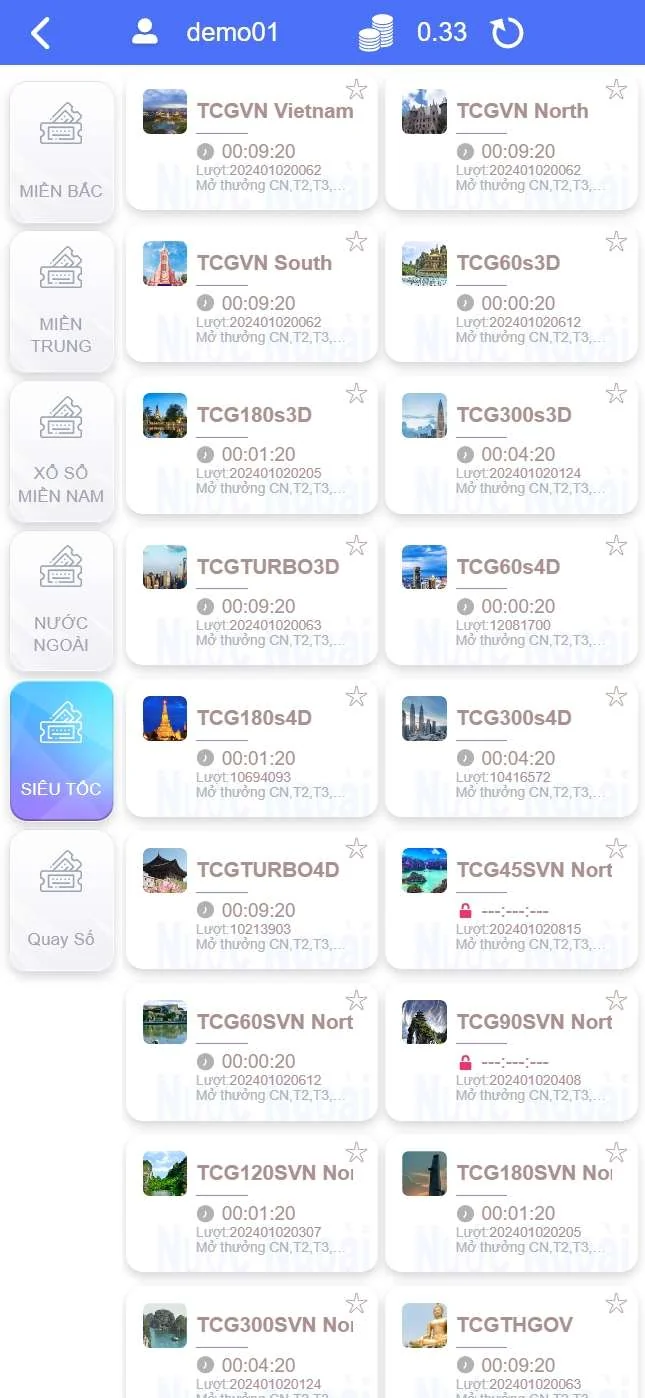Refresh the balance with the reload icon
This screenshot has height=1398, width=645.
pyautogui.click(x=507, y=33)
